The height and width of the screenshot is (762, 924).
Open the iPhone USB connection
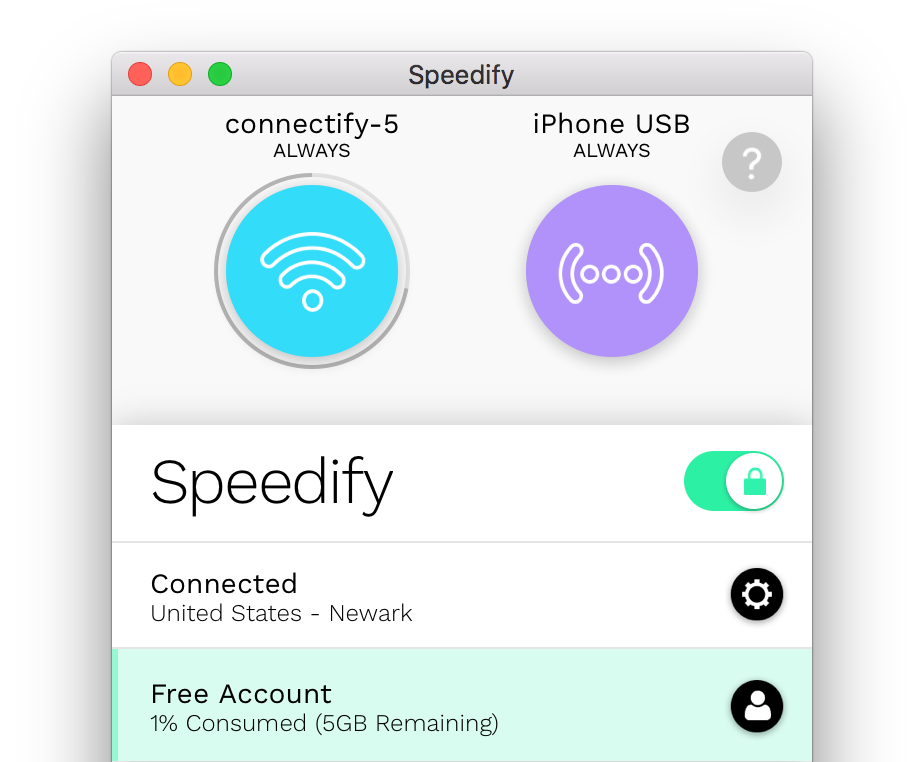(612, 271)
